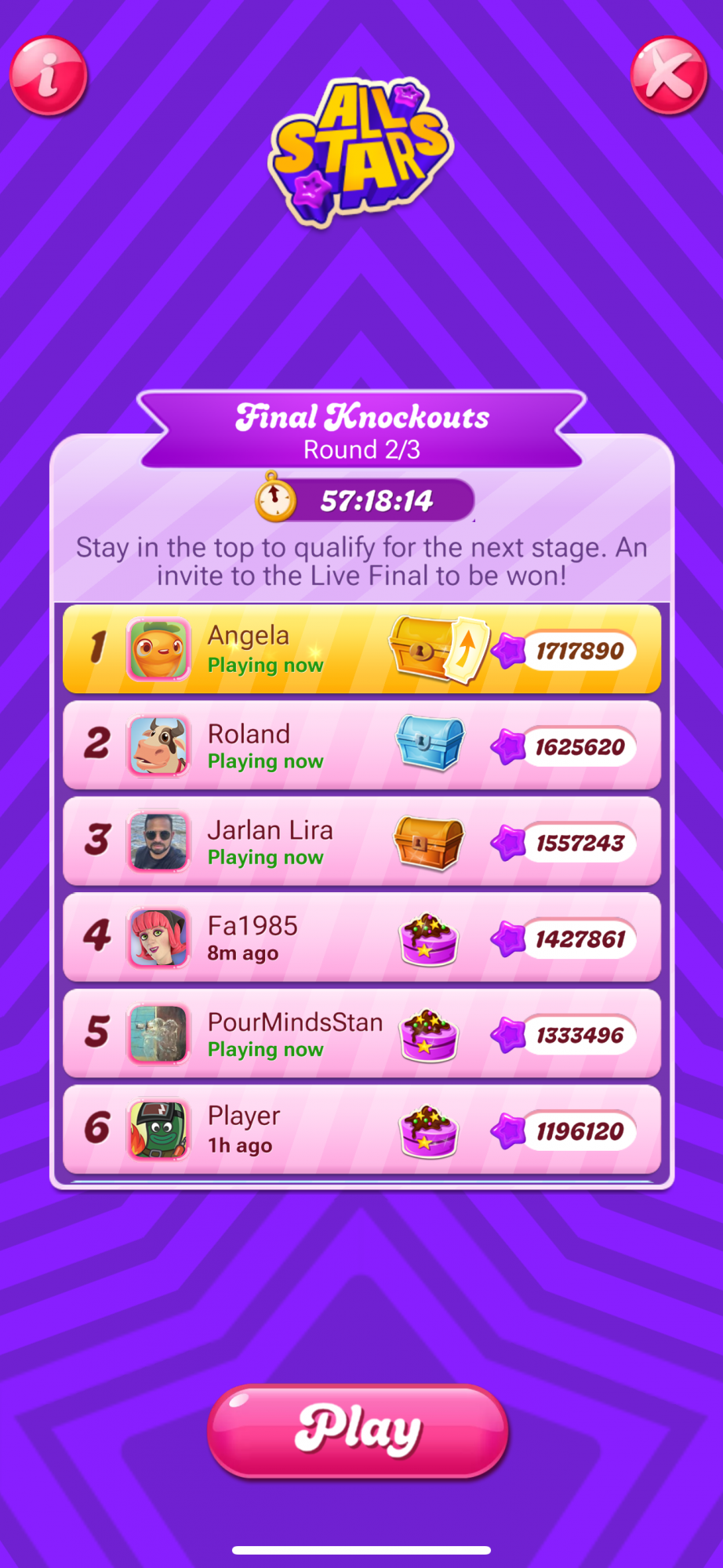Select Roland's leaderboard entry
The width and height of the screenshot is (723, 1568).
[361, 746]
